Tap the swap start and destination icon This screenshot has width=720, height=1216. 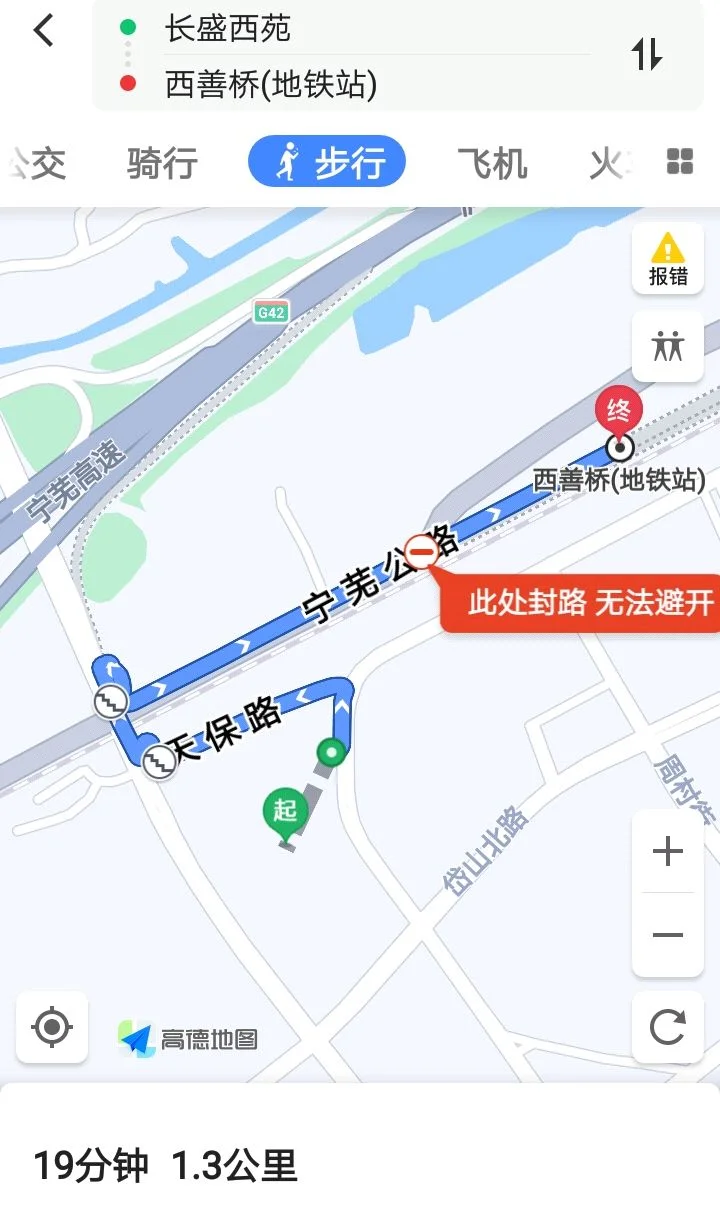pos(649,57)
